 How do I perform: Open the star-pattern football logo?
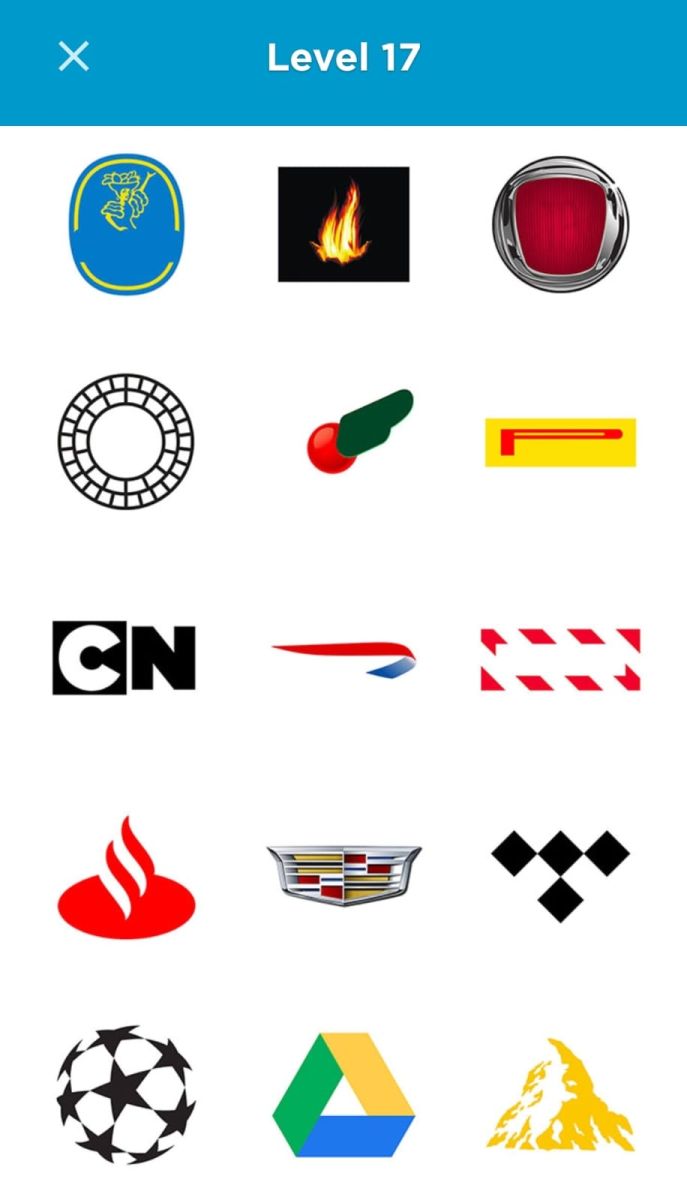point(126,1094)
